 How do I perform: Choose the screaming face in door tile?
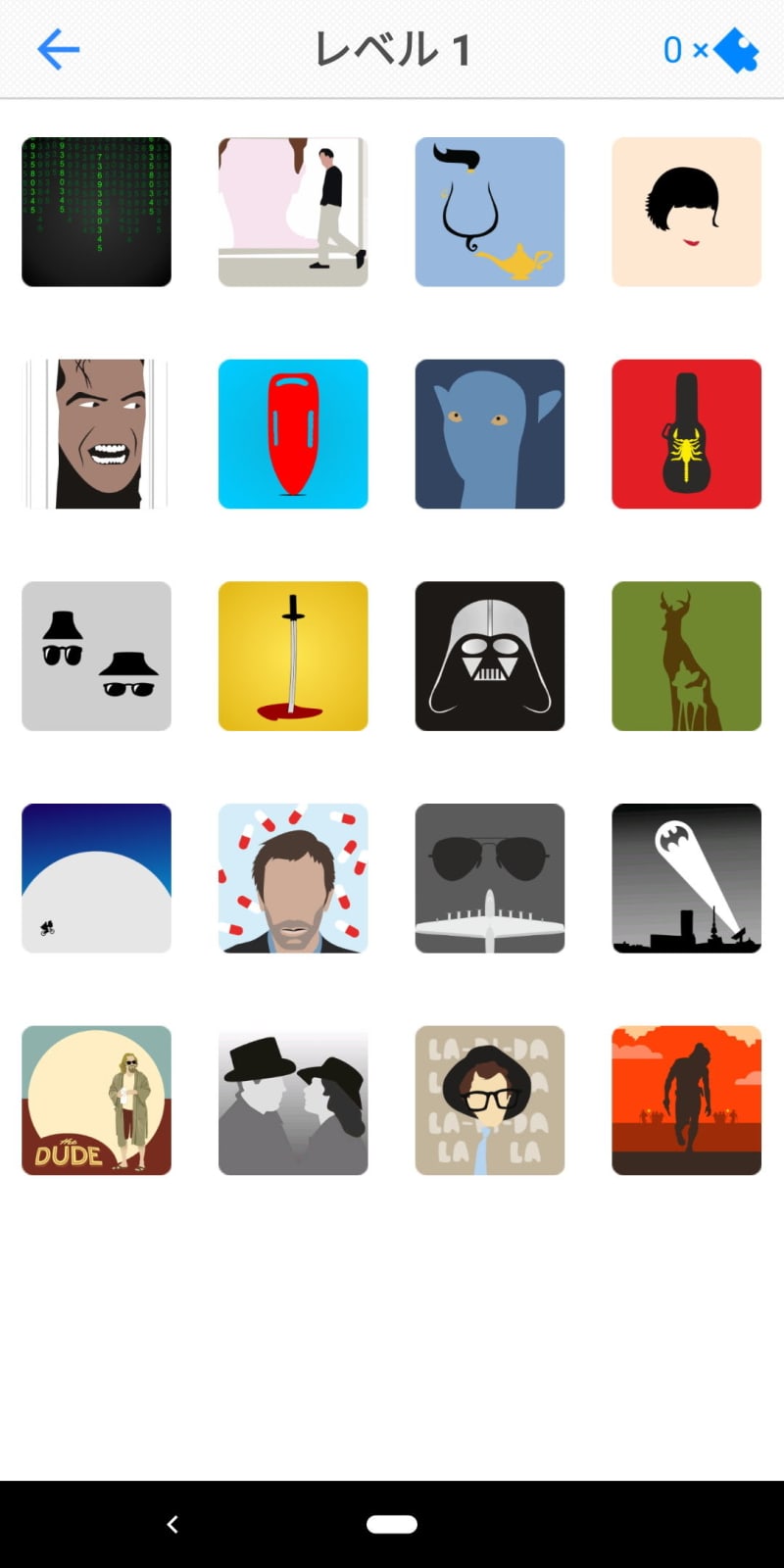[97, 434]
